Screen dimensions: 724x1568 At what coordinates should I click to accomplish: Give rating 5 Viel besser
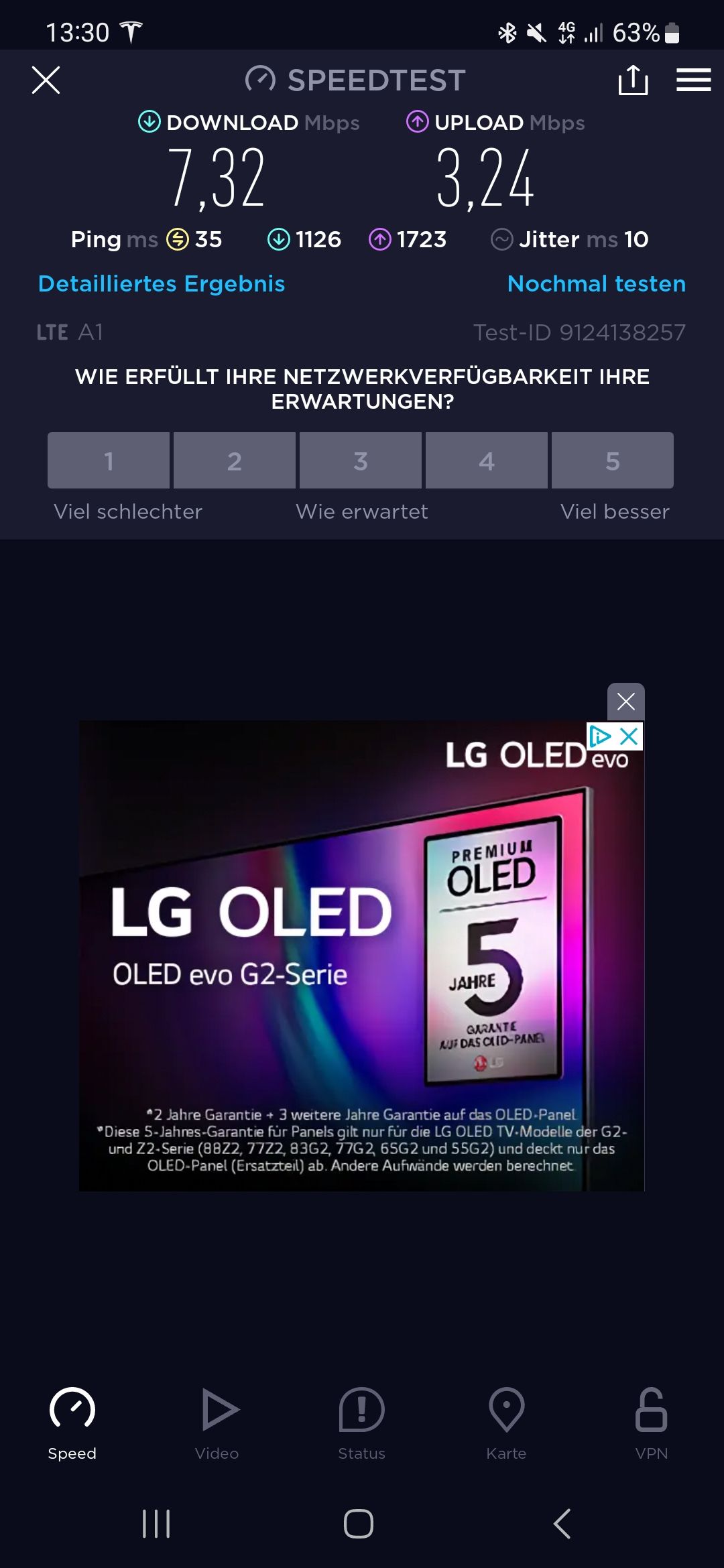tap(612, 460)
